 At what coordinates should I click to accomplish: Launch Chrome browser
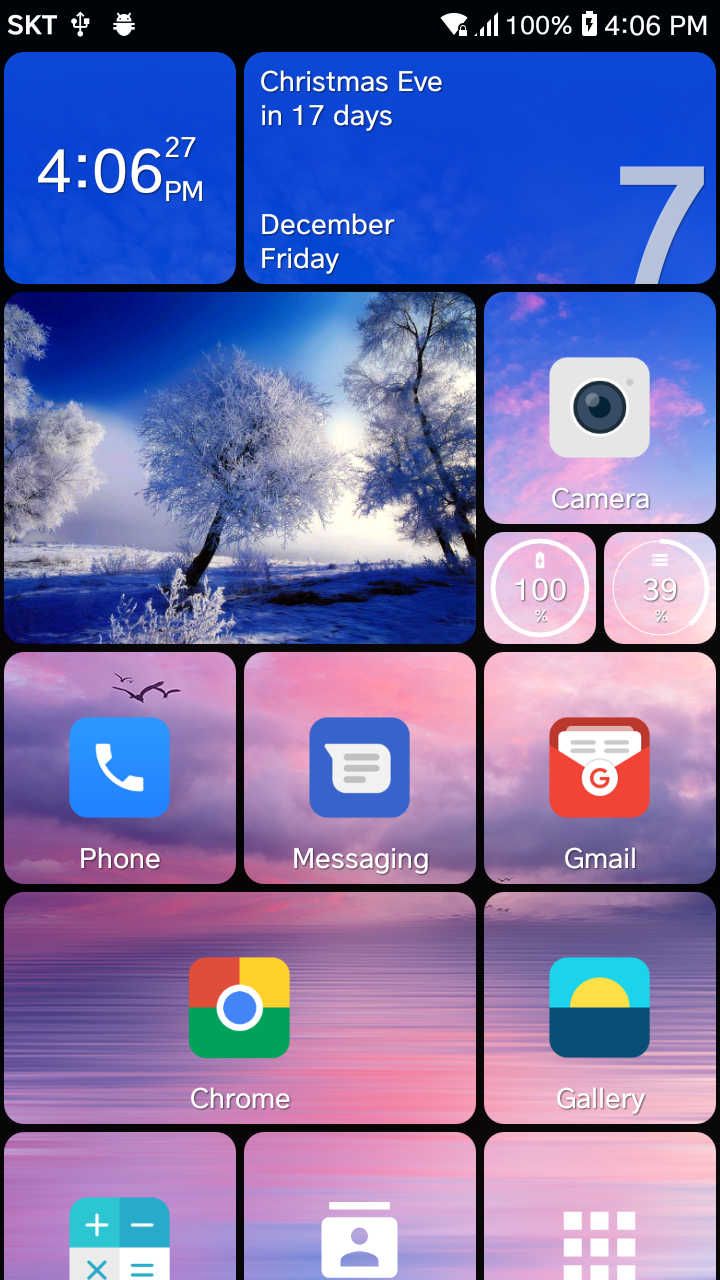[x=239, y=1008]
